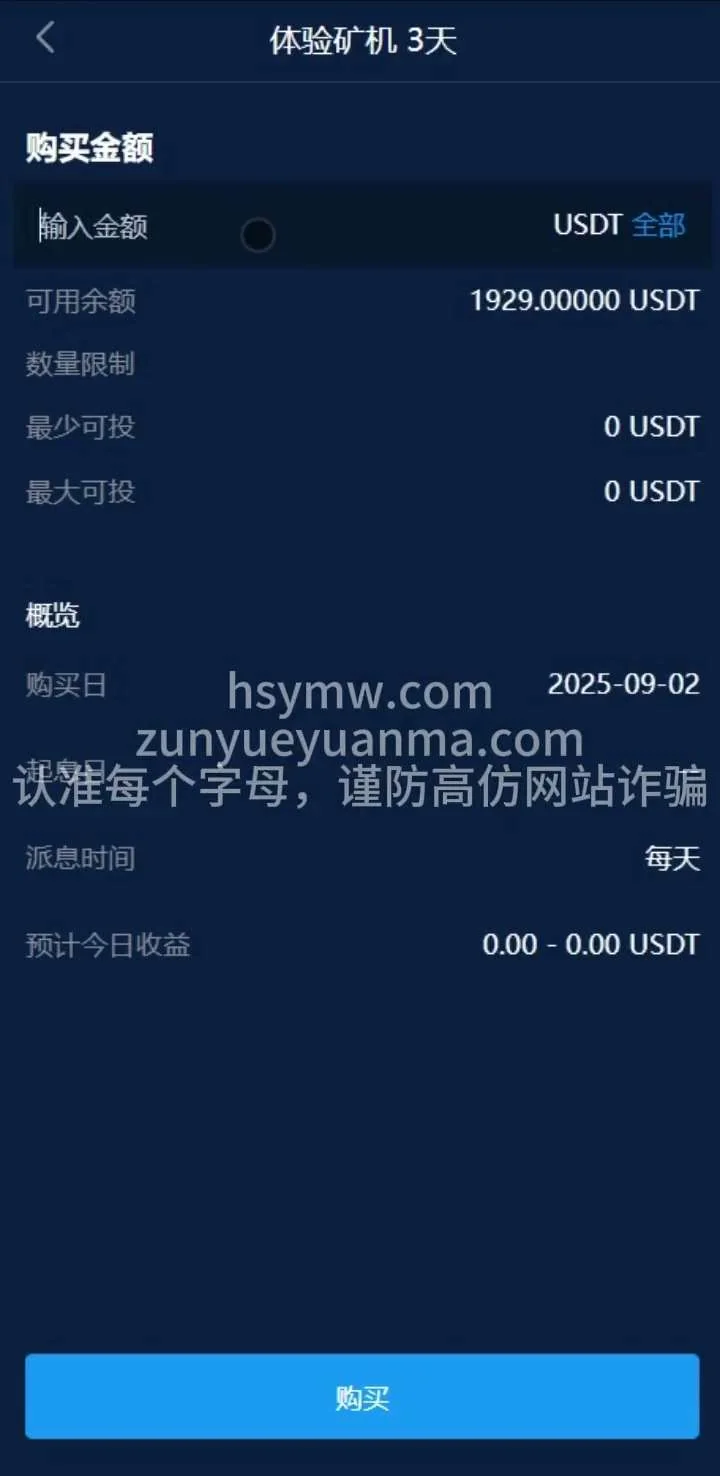Select 全部 to use full balance
This screenshot has width=720, height=1476.
coord(659,225)
